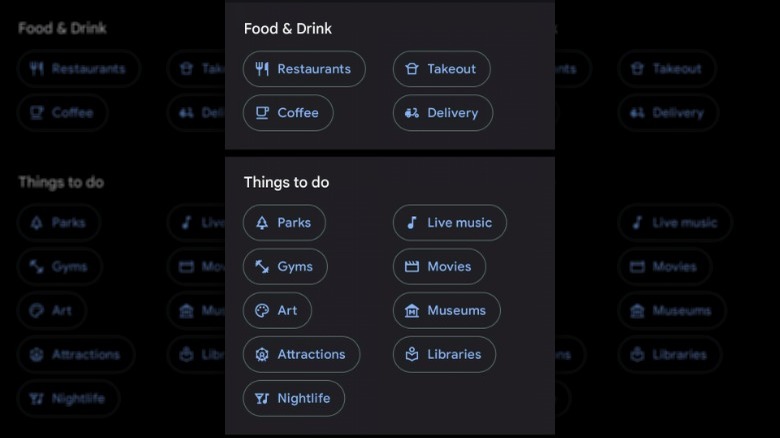Choose the Art category
The image size is (780, 438).
(x=277, y=311)
